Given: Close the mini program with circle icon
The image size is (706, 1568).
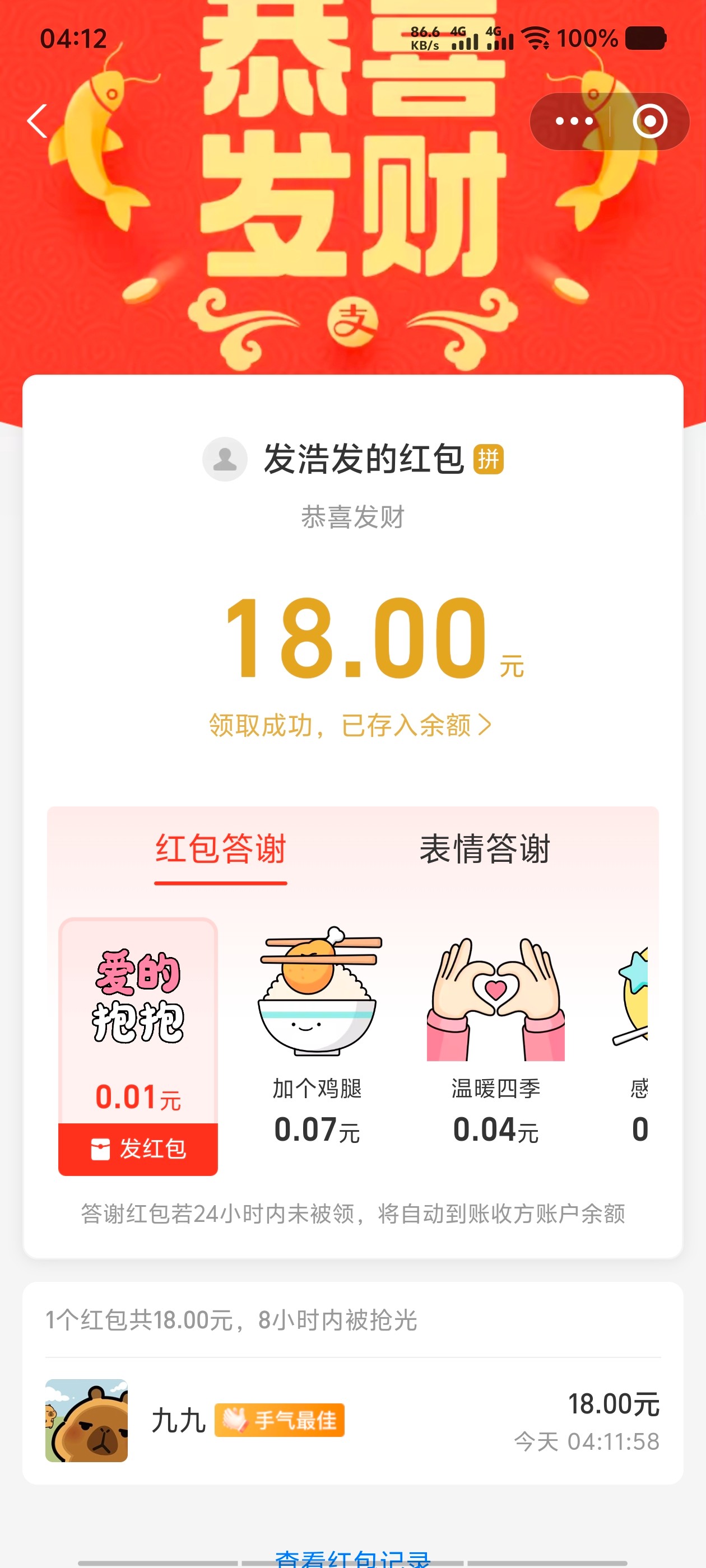Looking at the screenshot, I should click(649, 121).
